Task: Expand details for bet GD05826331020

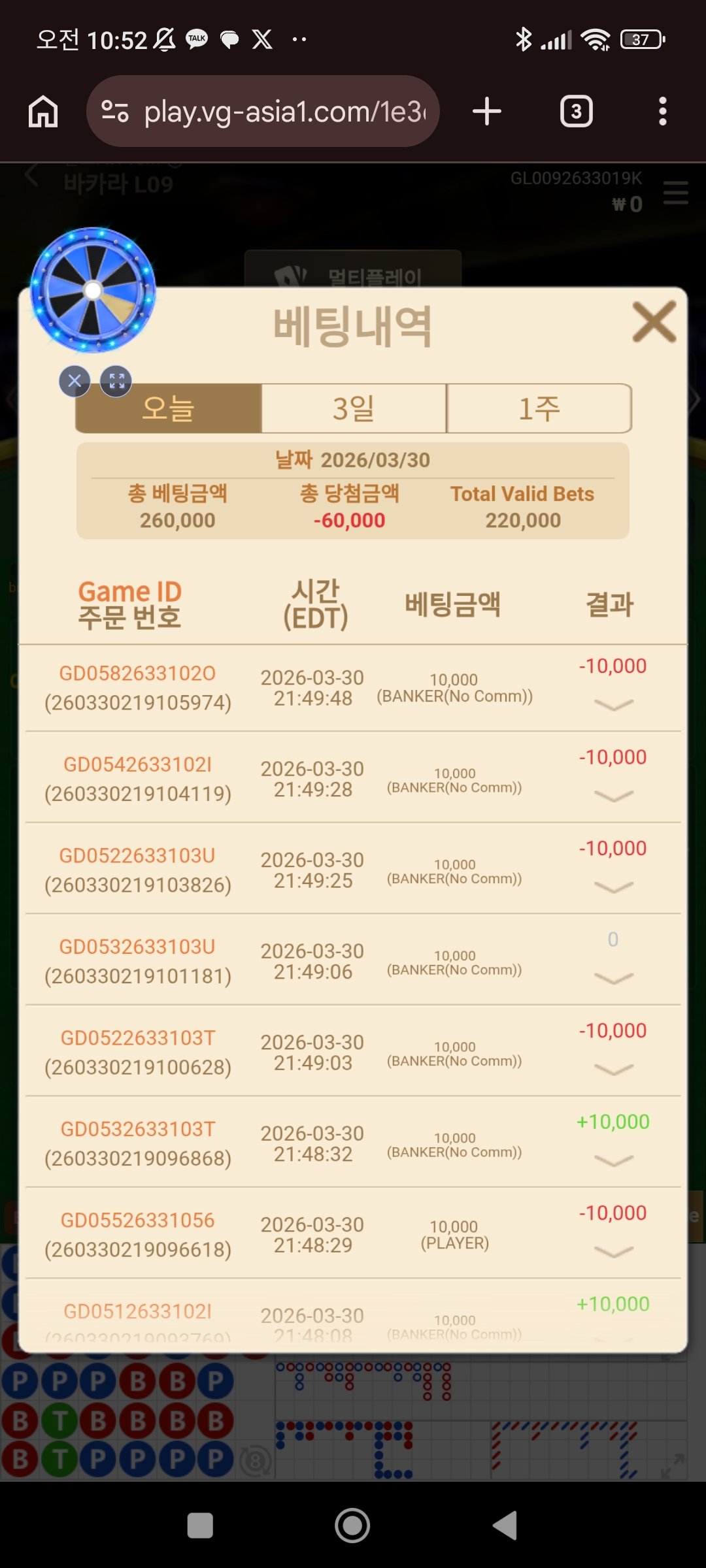Action: pyautogui.click(x=613, y=704)
